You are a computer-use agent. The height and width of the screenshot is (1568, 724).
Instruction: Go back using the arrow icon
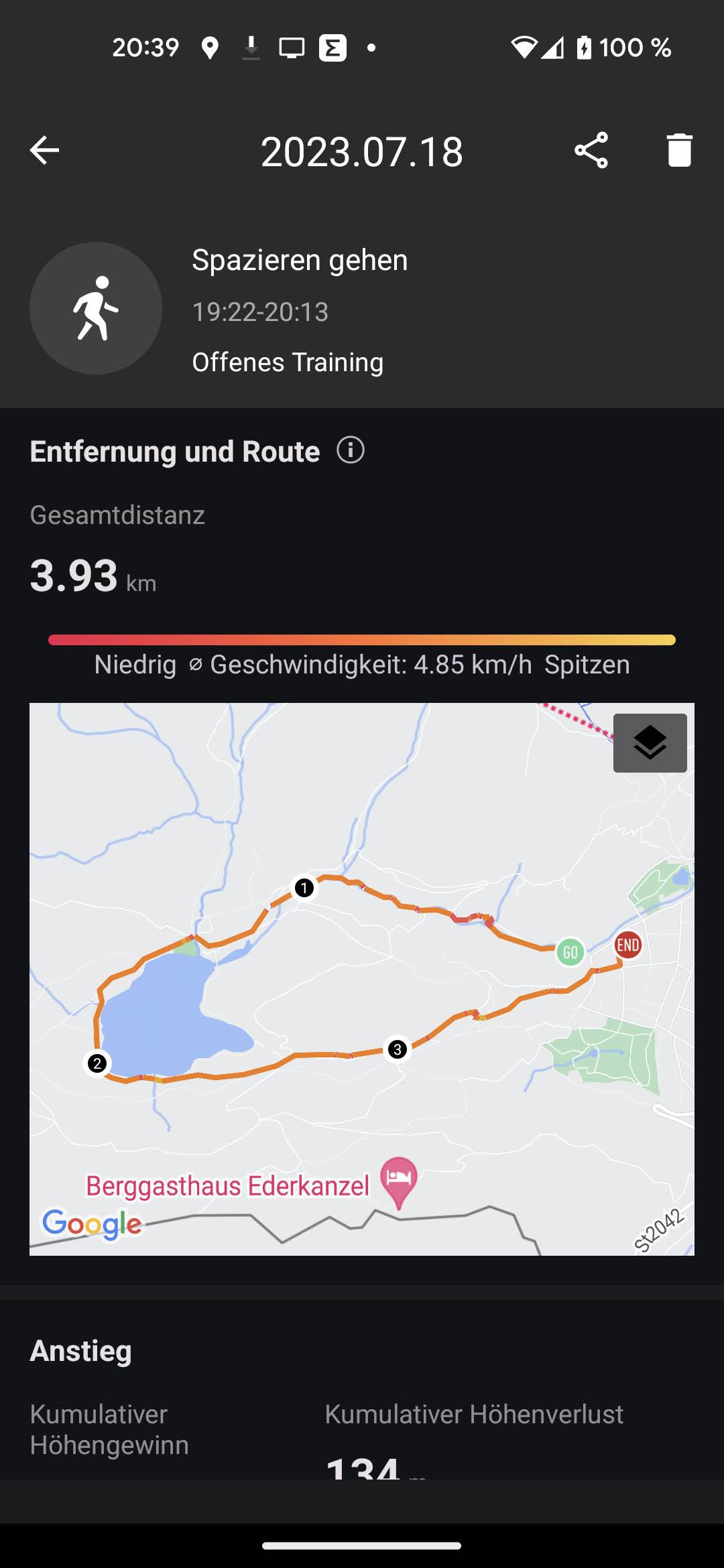(45, 150)
